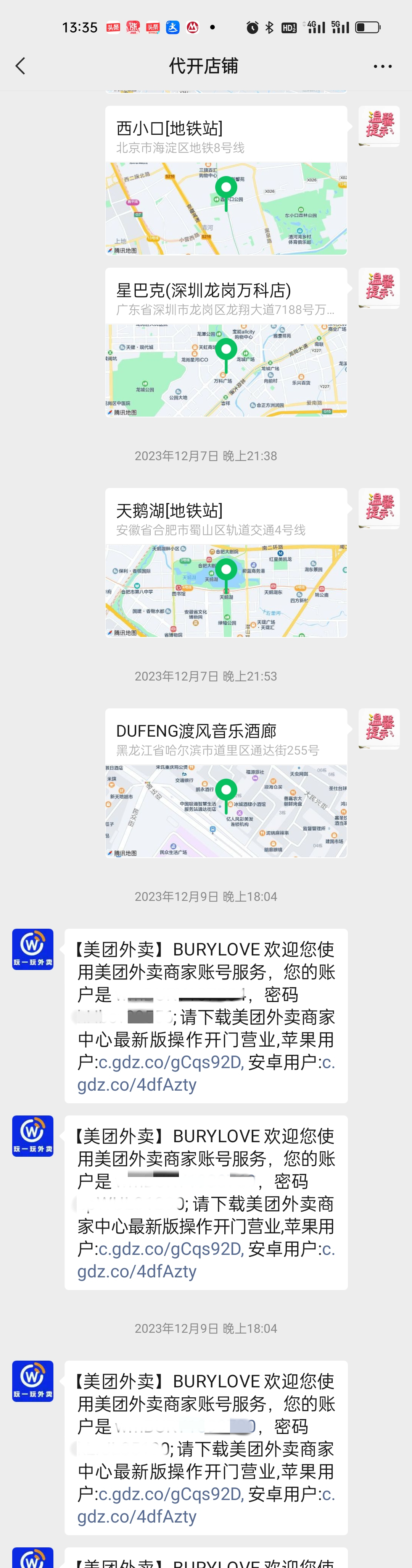Open the Starbucks Shenzhen Longgang location card
Screen dimensions: 412x1568
pyautogui.click(x=226, y=342)
